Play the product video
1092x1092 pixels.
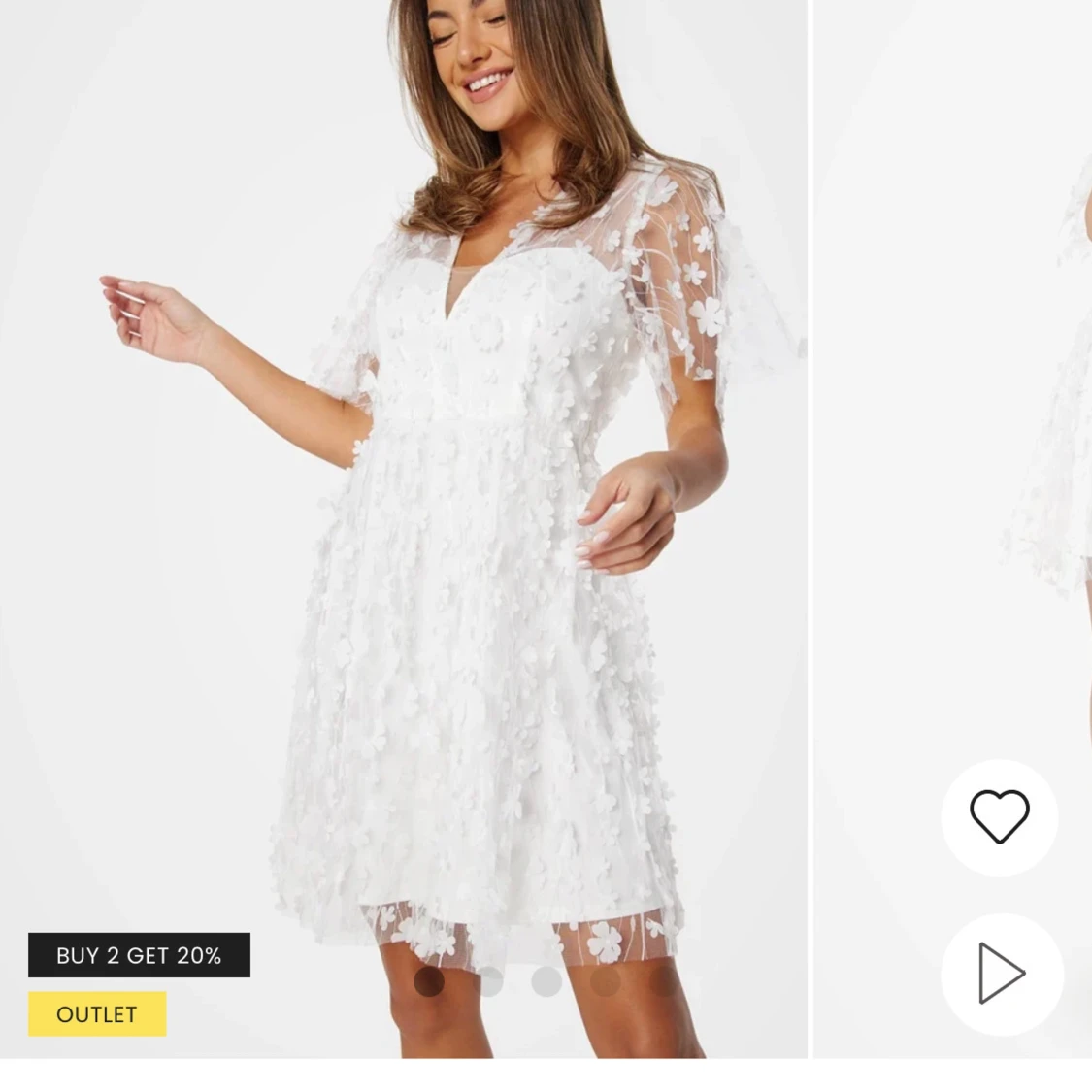(1002, 973)
